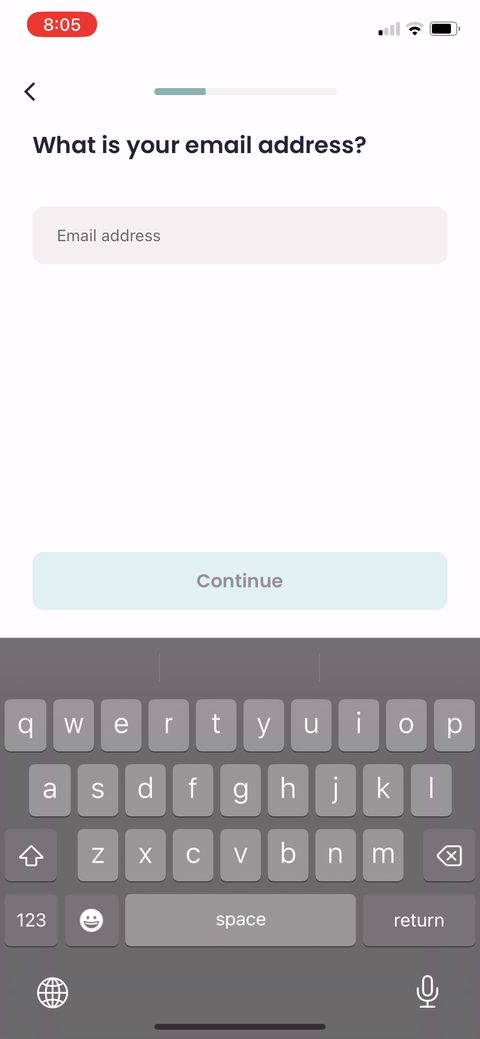Go back using the top-left arrow

30,91
